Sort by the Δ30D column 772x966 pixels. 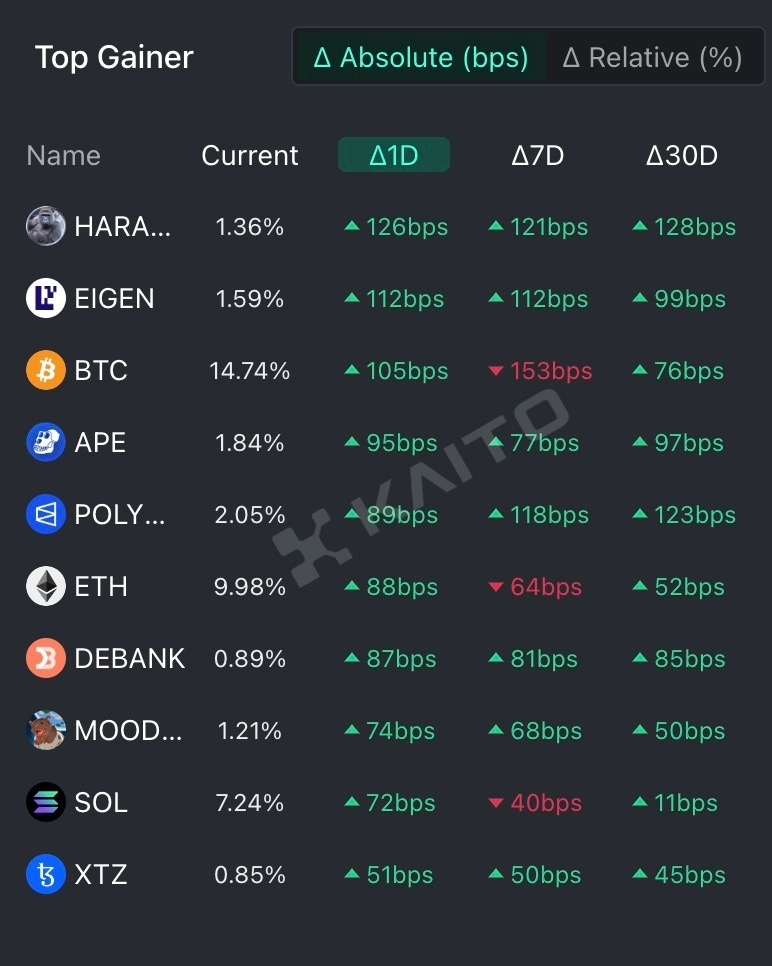coord(682,155)
